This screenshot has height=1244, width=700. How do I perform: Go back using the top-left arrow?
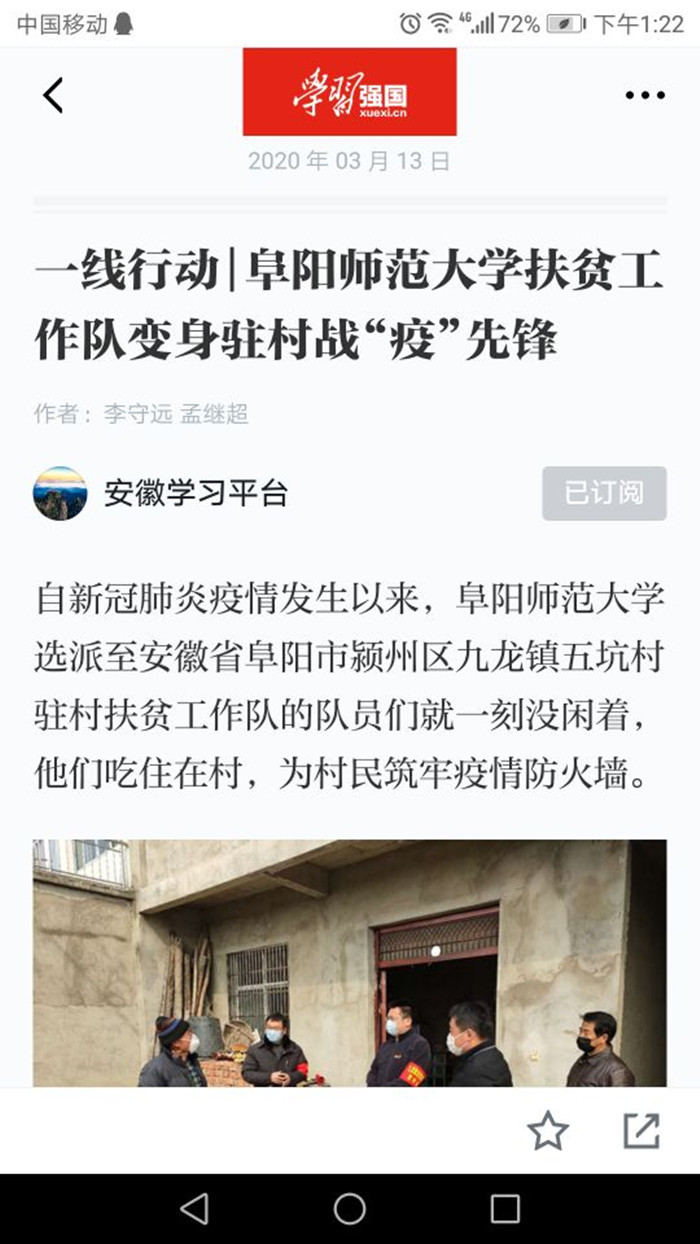[x=53, y=96]
